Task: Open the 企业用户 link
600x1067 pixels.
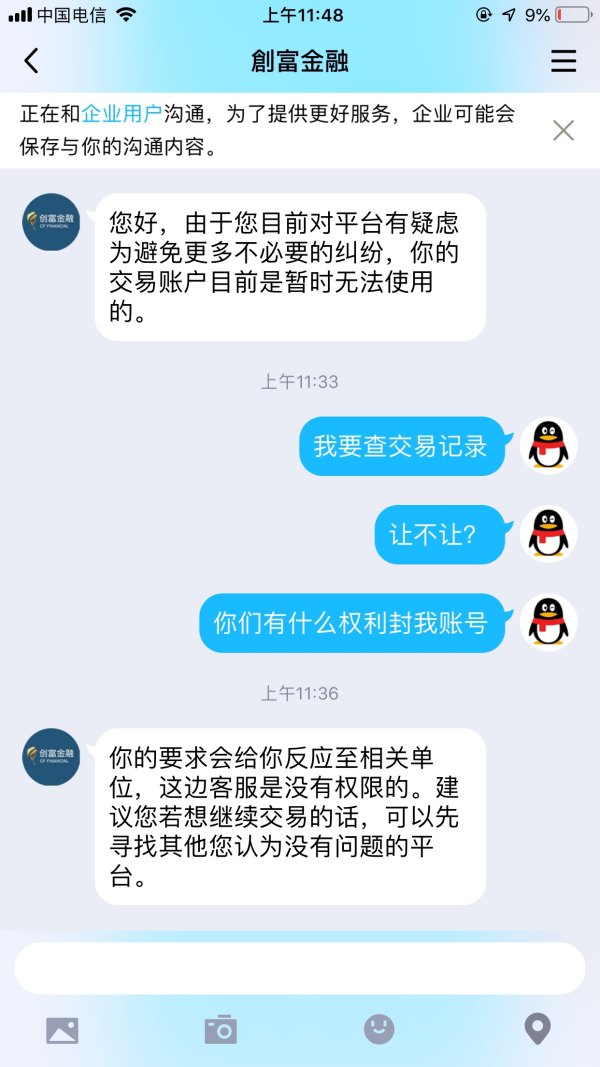Action: [121, 114]
